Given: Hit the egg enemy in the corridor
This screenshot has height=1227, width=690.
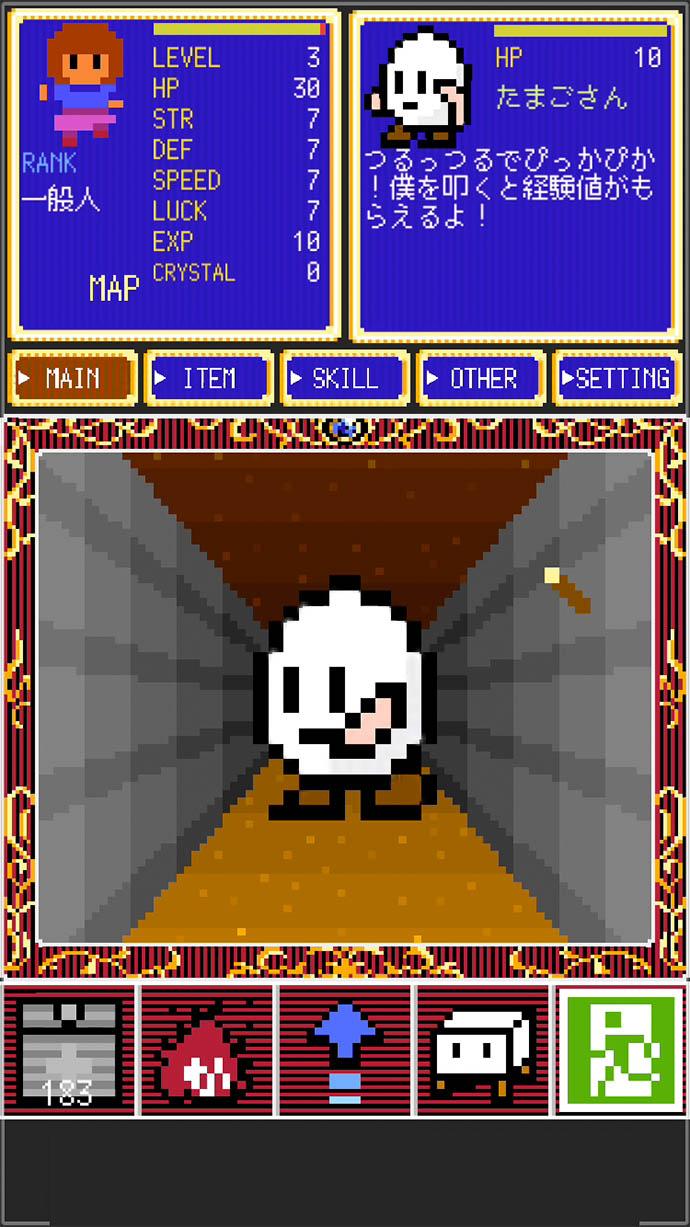Looking at the screenshot, I should tap(345, 700).
